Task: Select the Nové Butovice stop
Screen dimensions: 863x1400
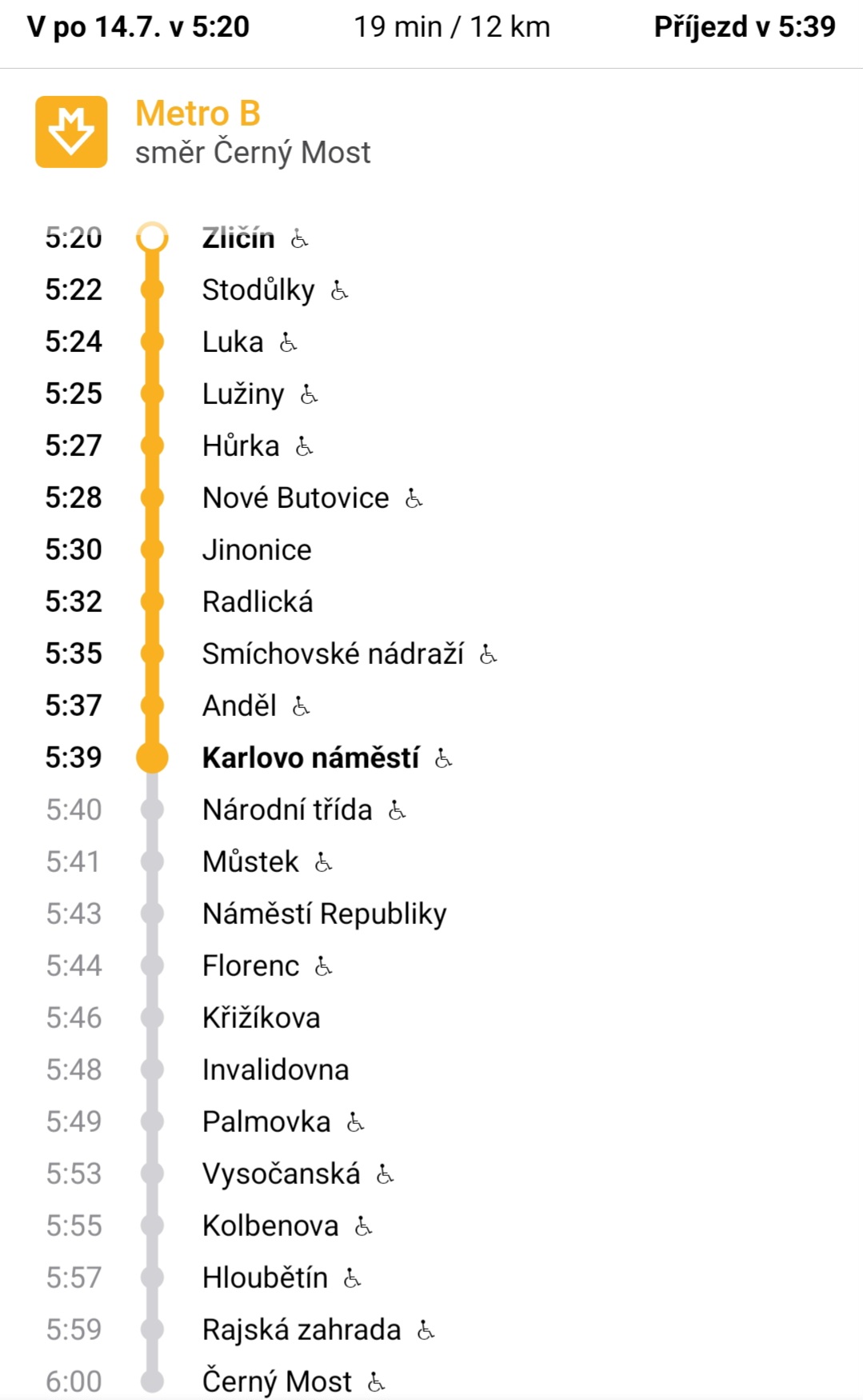Action: [296, 498]
